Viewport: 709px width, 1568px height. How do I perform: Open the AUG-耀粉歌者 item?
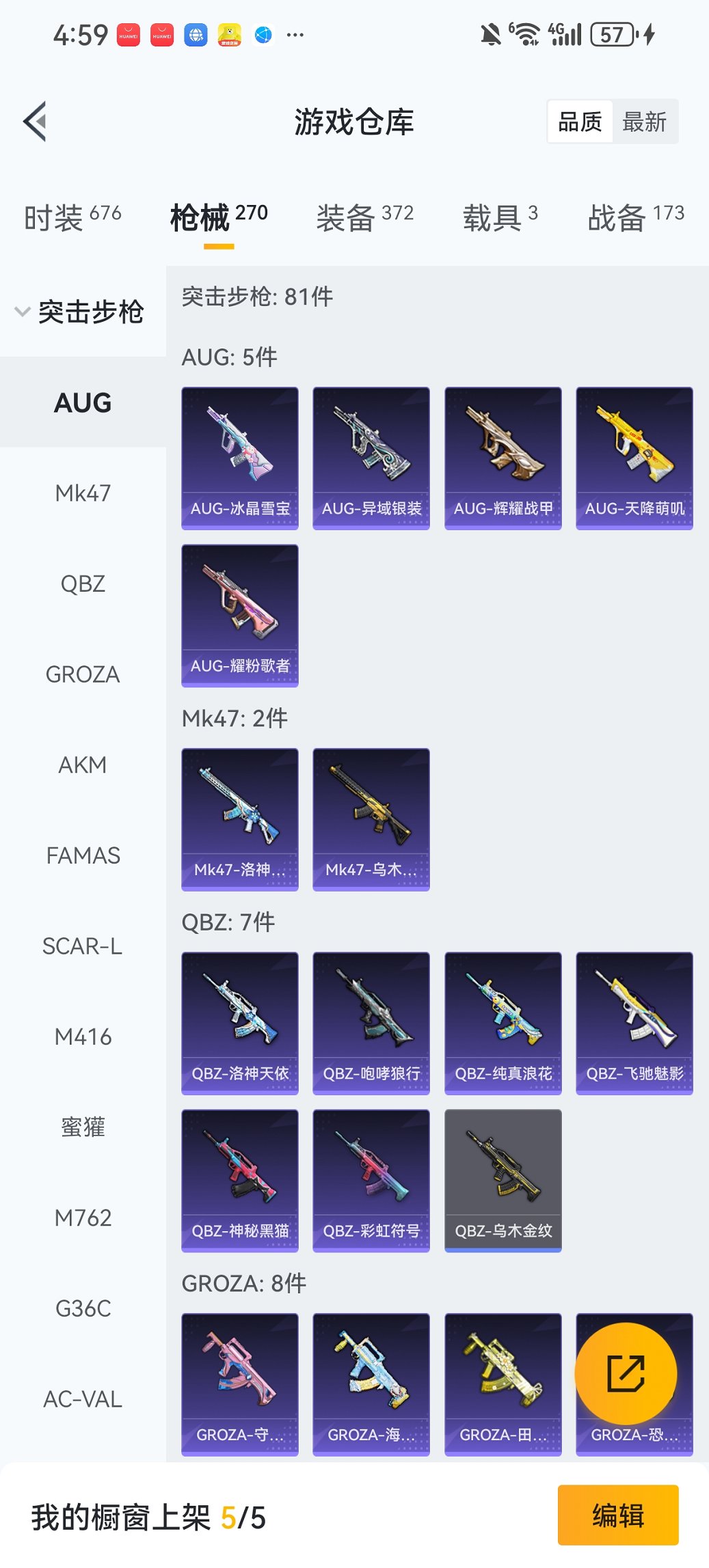tap(240, 615)
